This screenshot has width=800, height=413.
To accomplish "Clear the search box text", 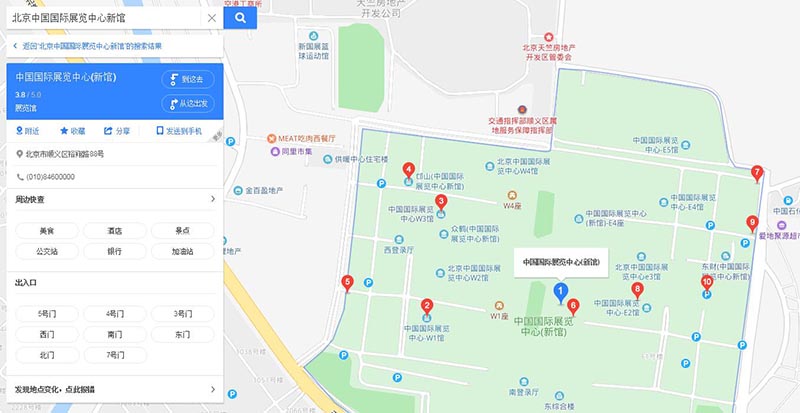I will coord(211,17).
